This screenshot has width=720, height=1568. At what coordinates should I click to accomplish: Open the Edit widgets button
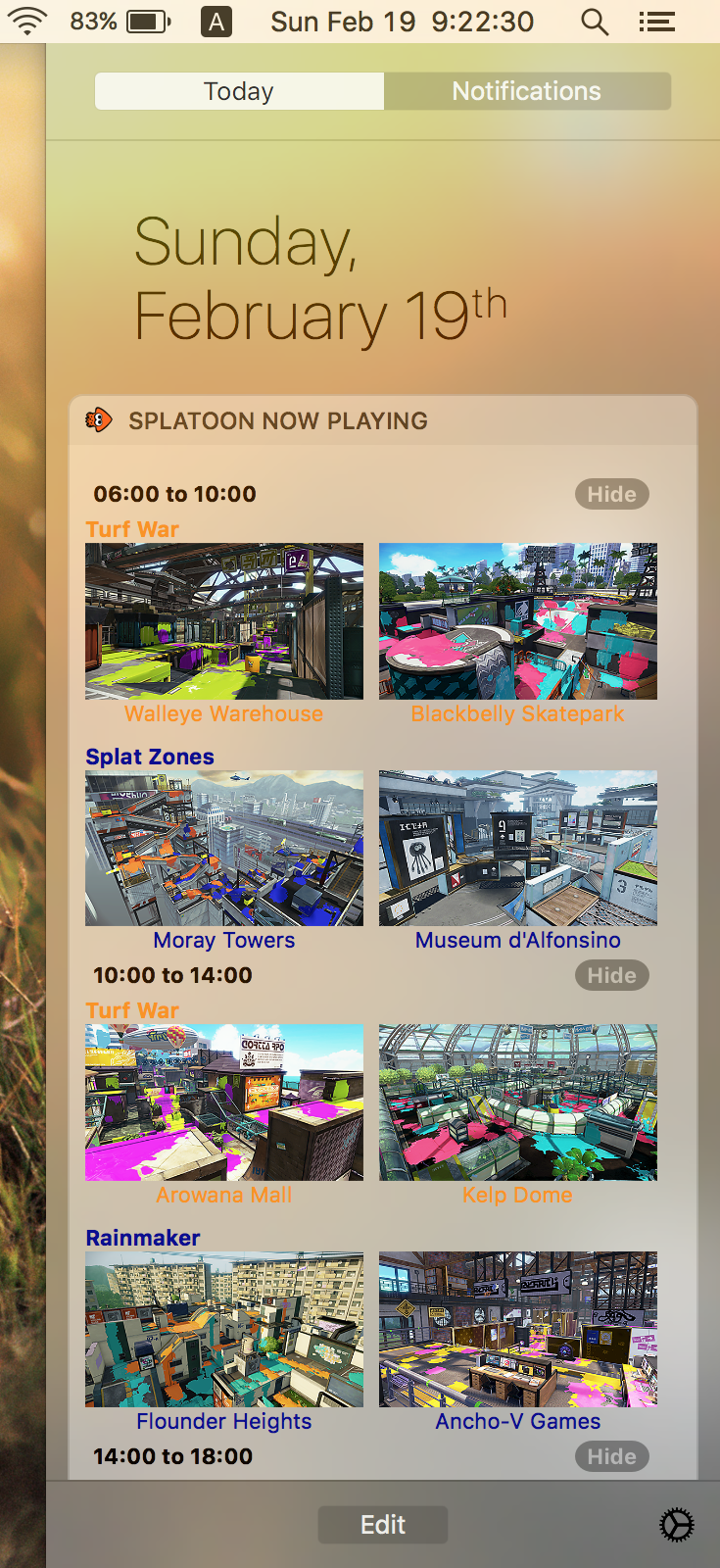coord(383,1525)
